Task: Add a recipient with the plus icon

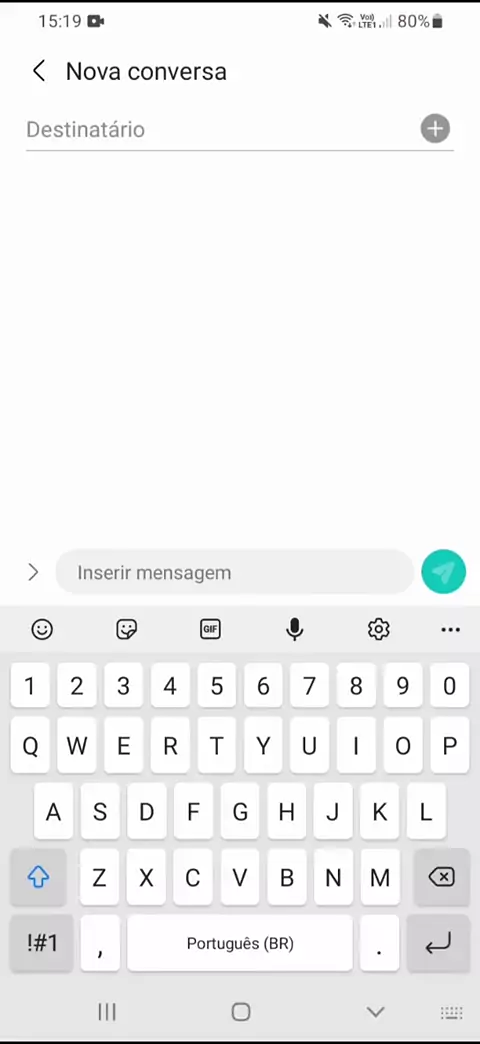Action: tap(435, 129)
